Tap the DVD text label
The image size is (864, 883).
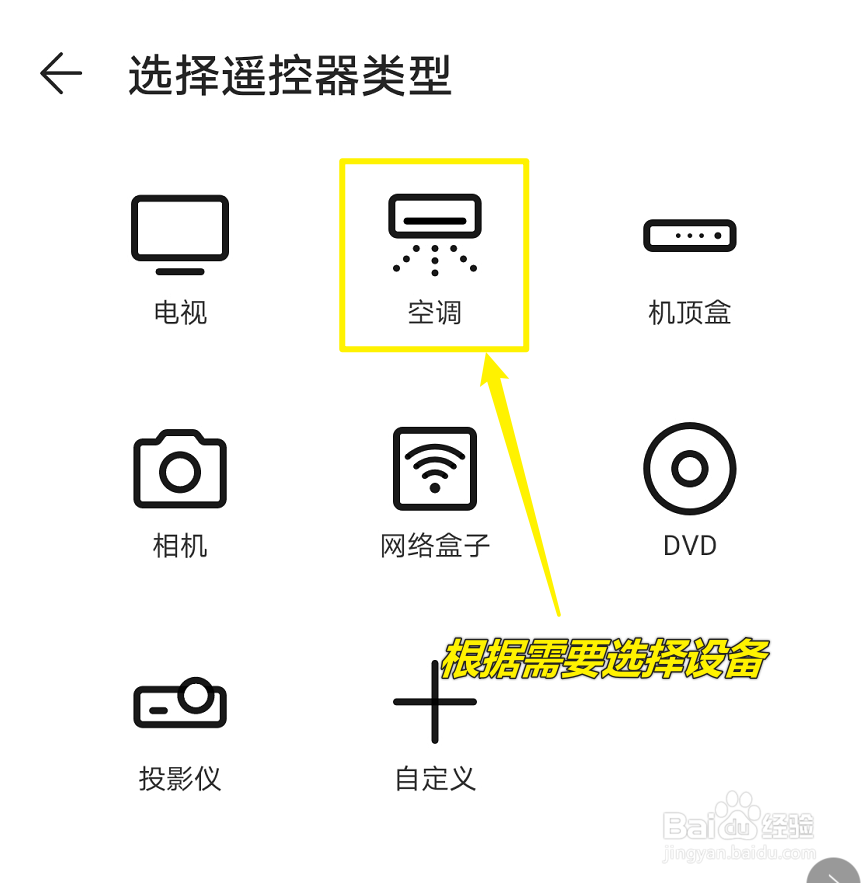tap(690, 546)
